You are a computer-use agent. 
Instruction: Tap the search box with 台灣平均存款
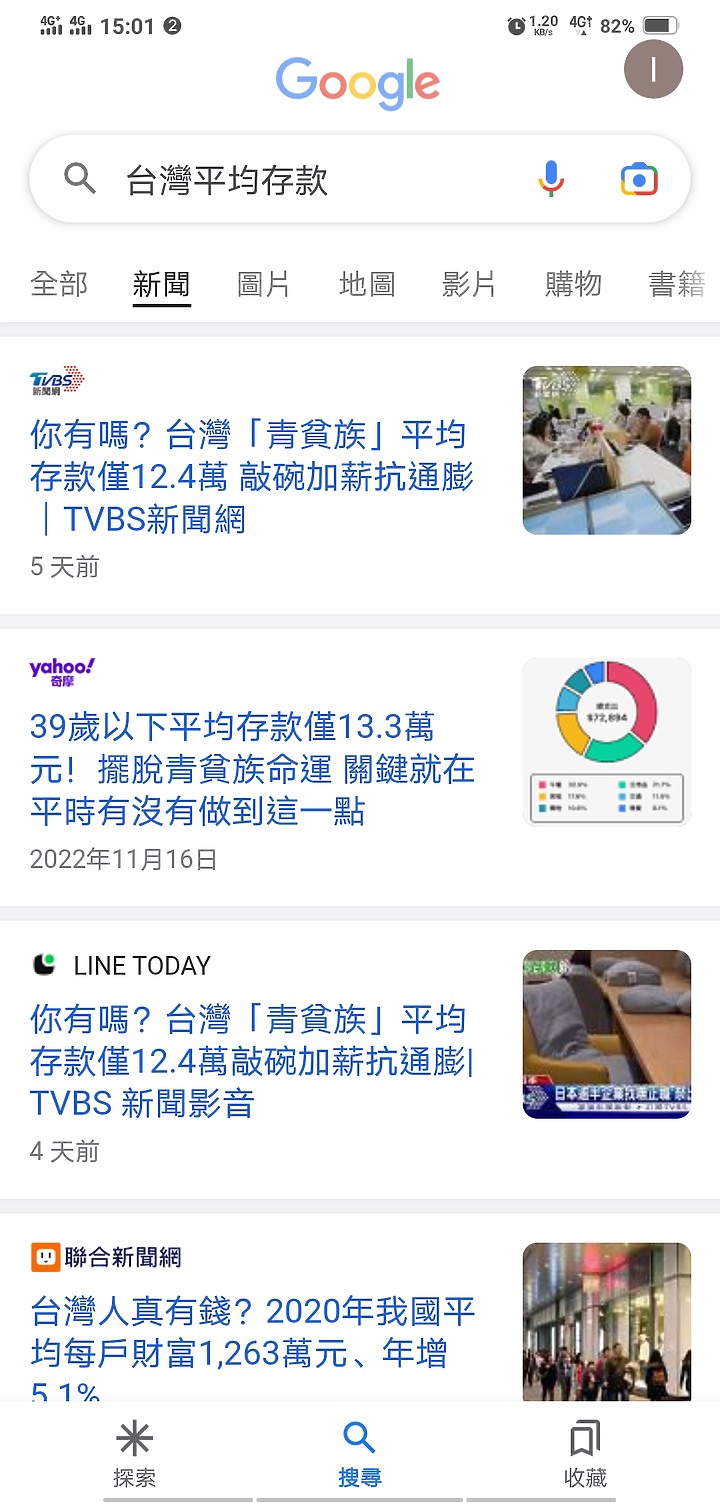(x=300, y=180)
